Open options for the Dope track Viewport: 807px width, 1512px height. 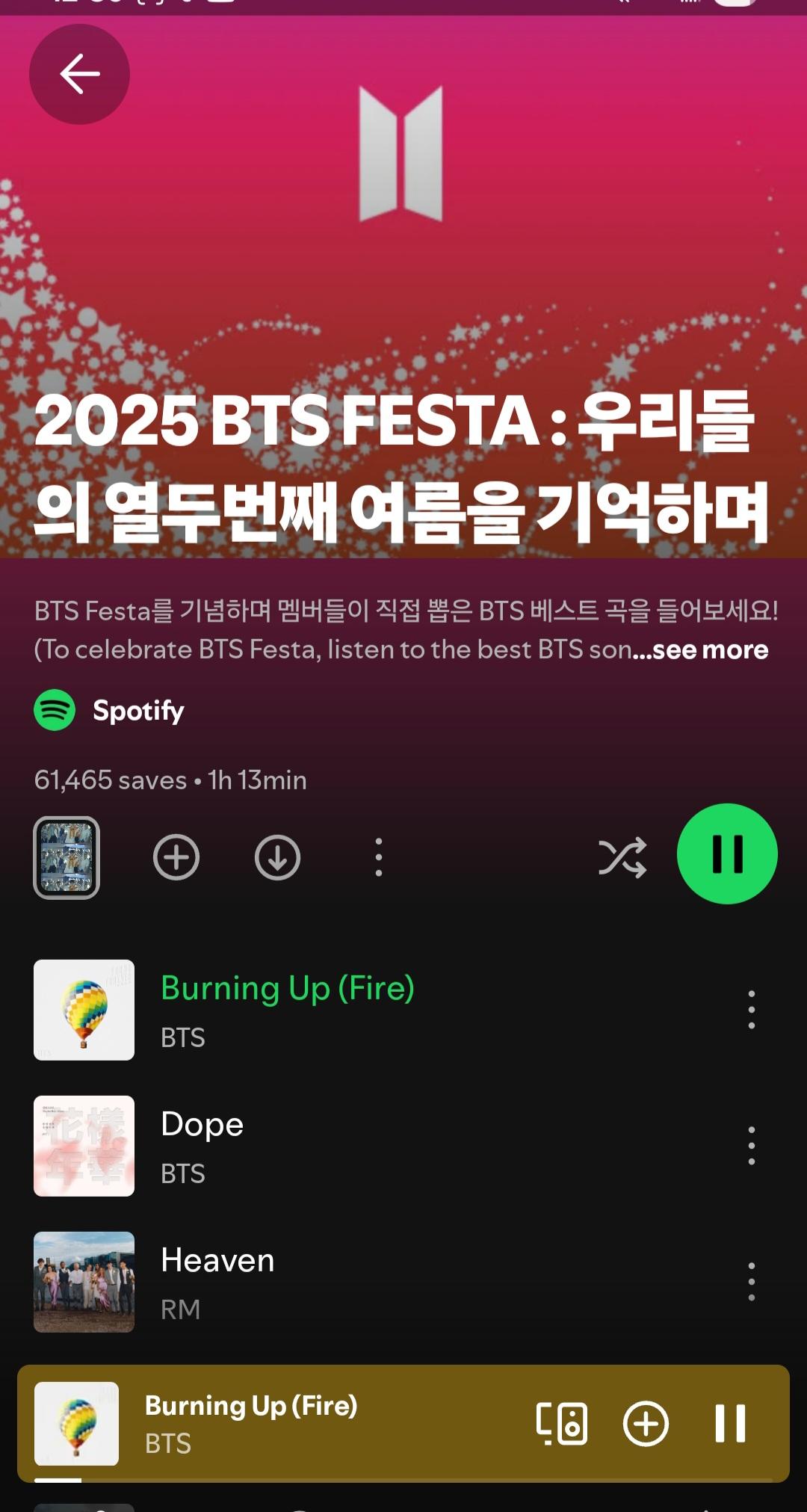pyautogui.click(x=751, y=1146)
